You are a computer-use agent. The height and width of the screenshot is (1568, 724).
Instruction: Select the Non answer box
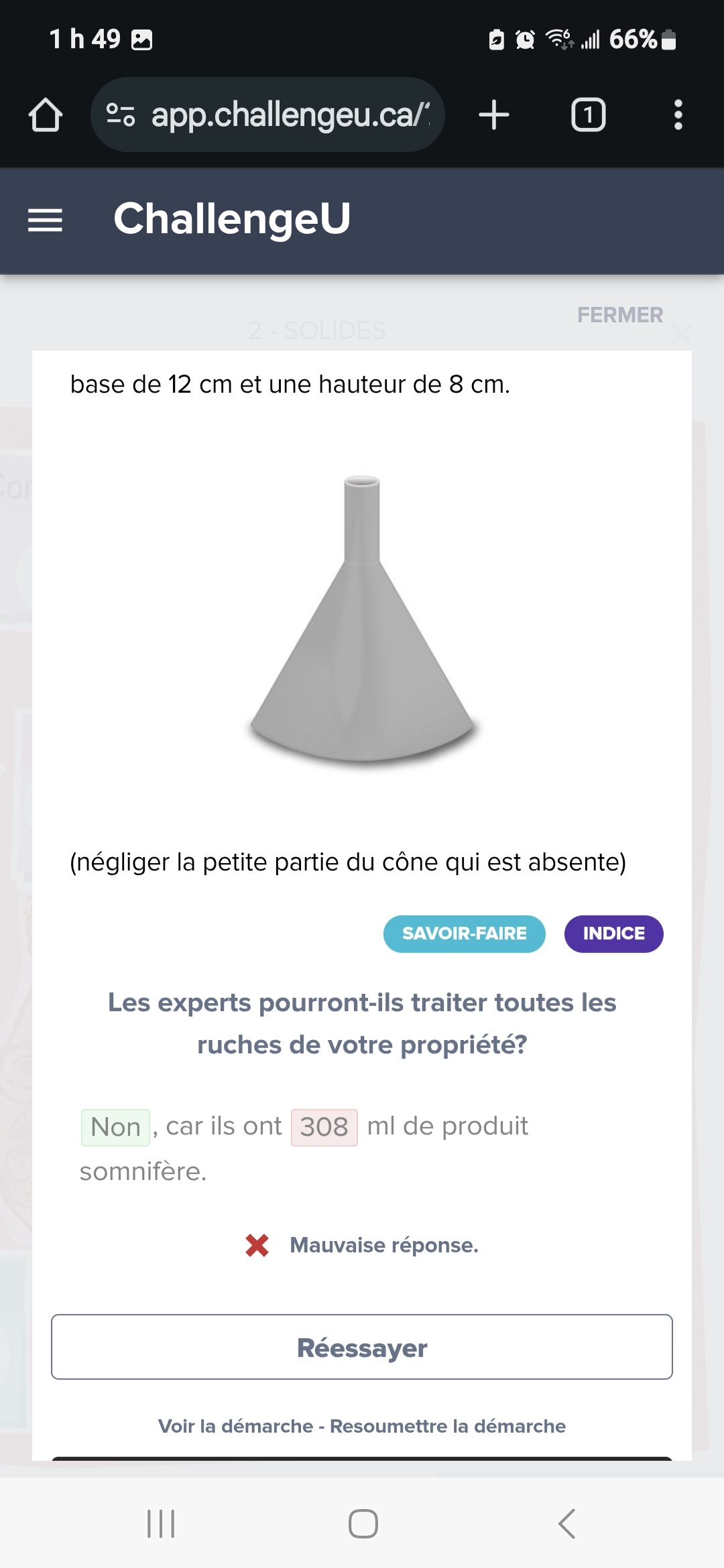115,1126
